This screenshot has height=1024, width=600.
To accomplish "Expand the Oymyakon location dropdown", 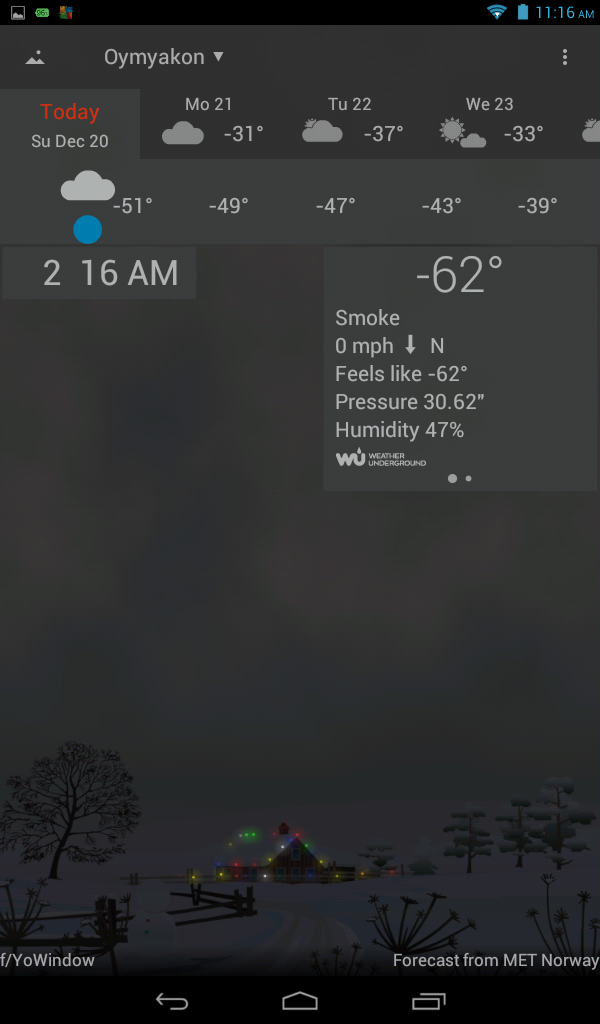I will coord(164,57).
